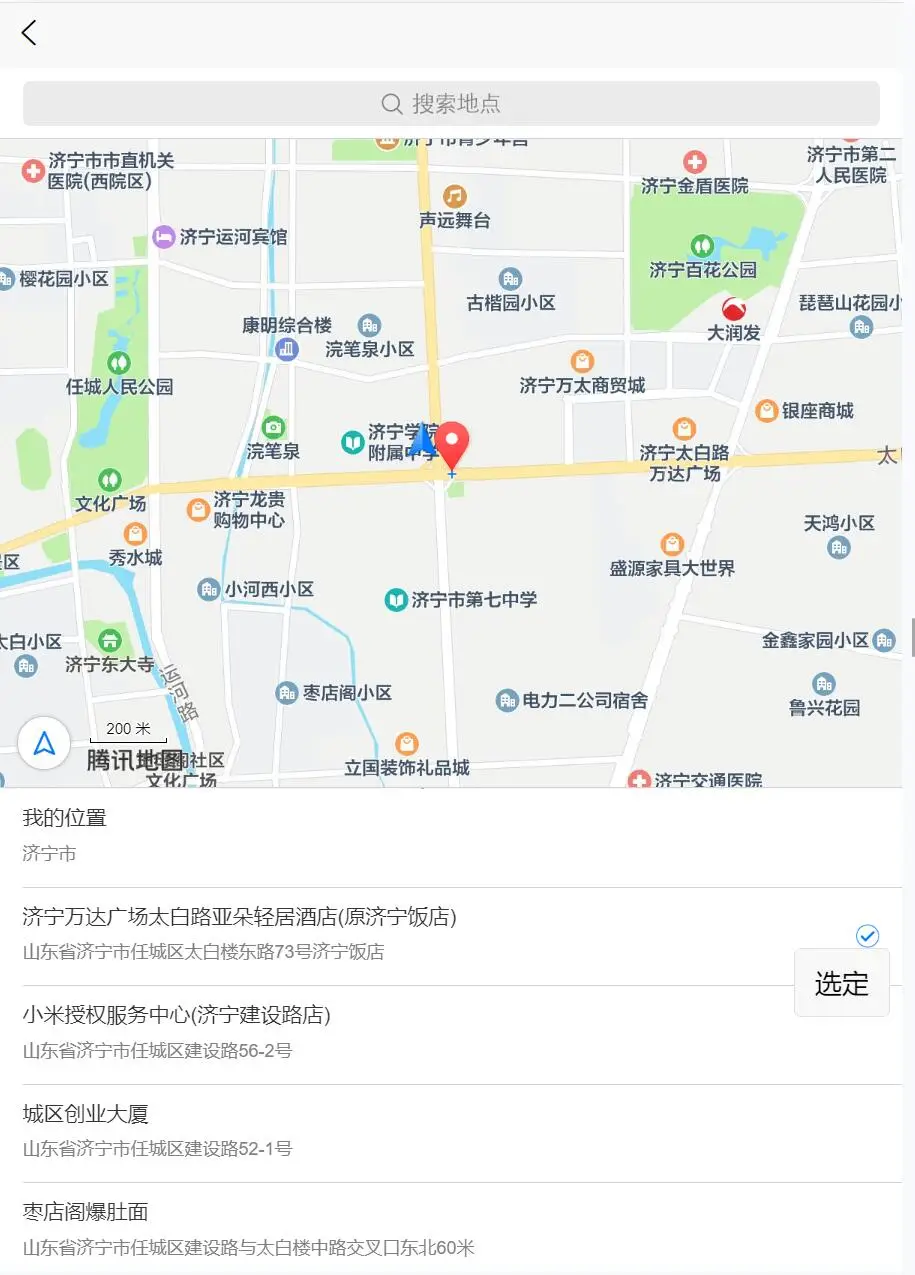The width and height of the screenshot is (915, 1275).
Task: Pick 小米授权服务中心(济宁建设路店) as the location
Action: (x=400, y=1032)
